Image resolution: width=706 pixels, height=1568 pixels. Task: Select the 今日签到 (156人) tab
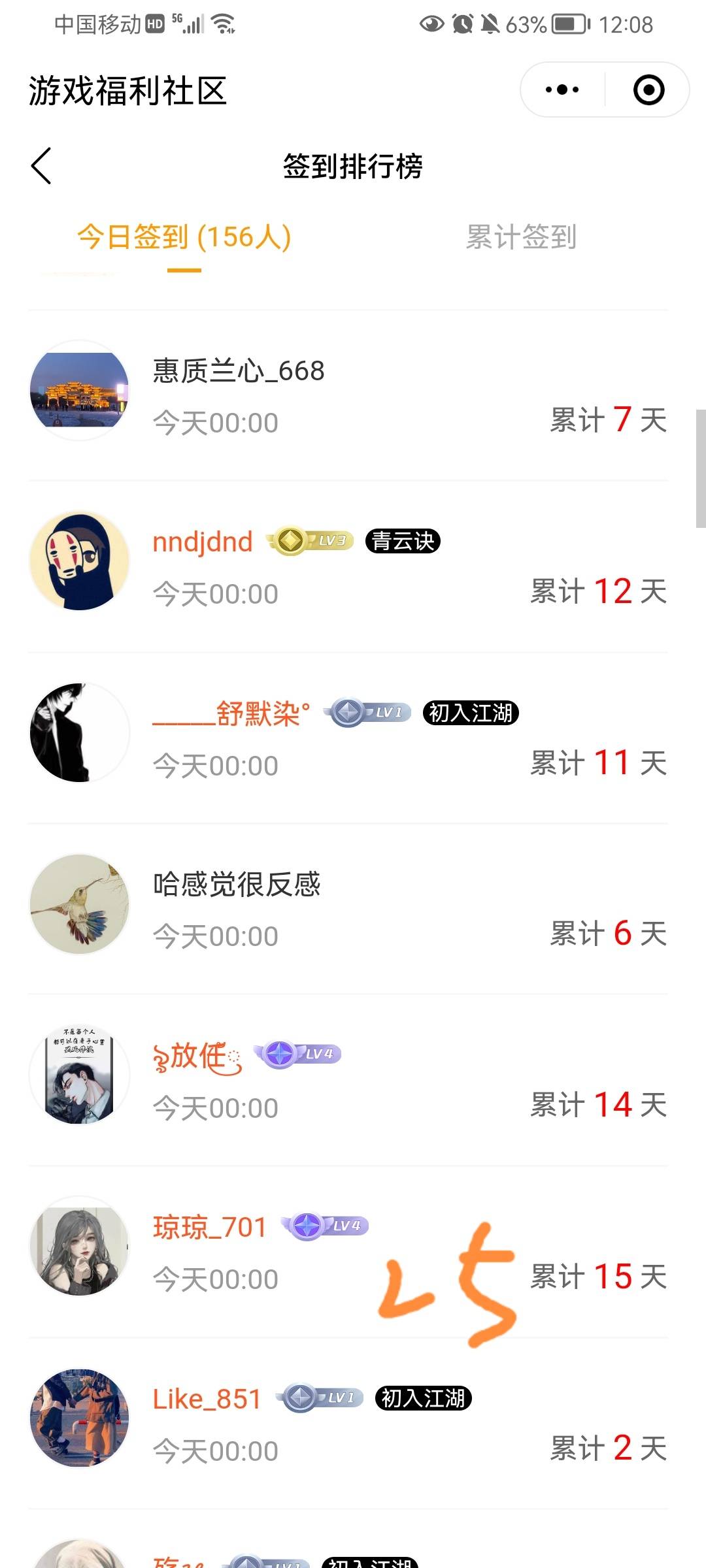[184, 237]
